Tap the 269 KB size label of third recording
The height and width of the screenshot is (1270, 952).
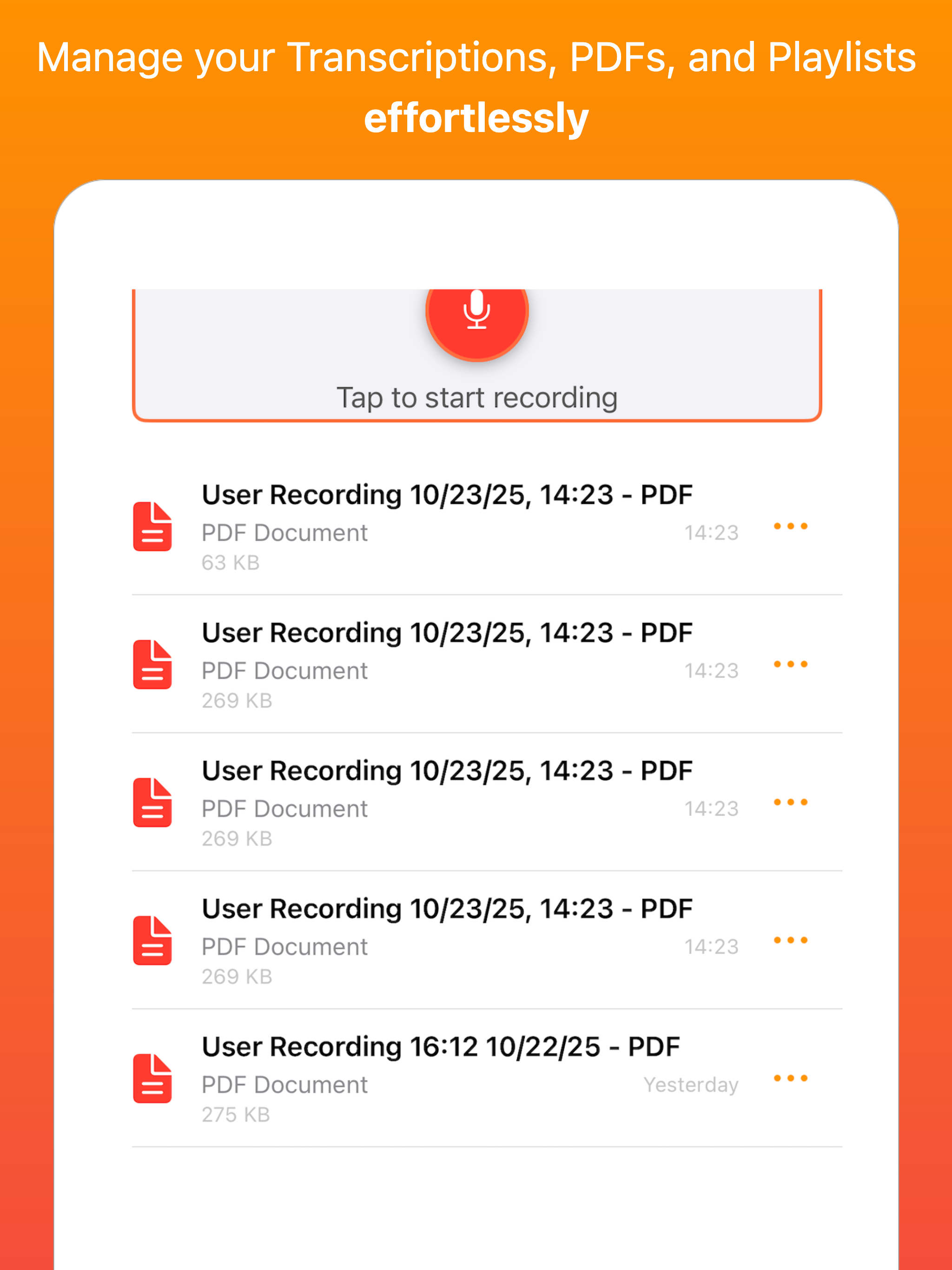coord(237,838)
